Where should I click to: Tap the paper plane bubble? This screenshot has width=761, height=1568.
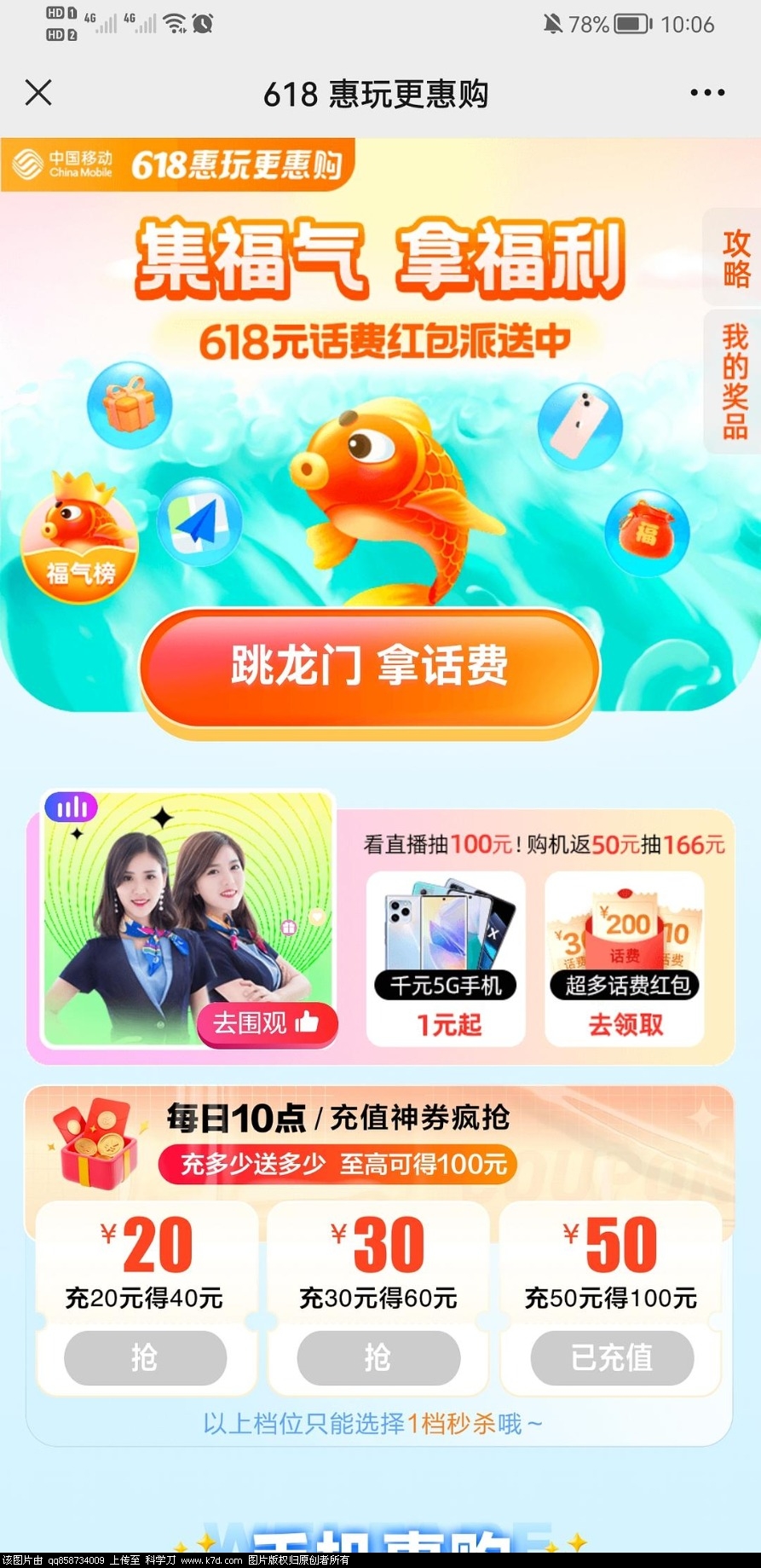199,521
